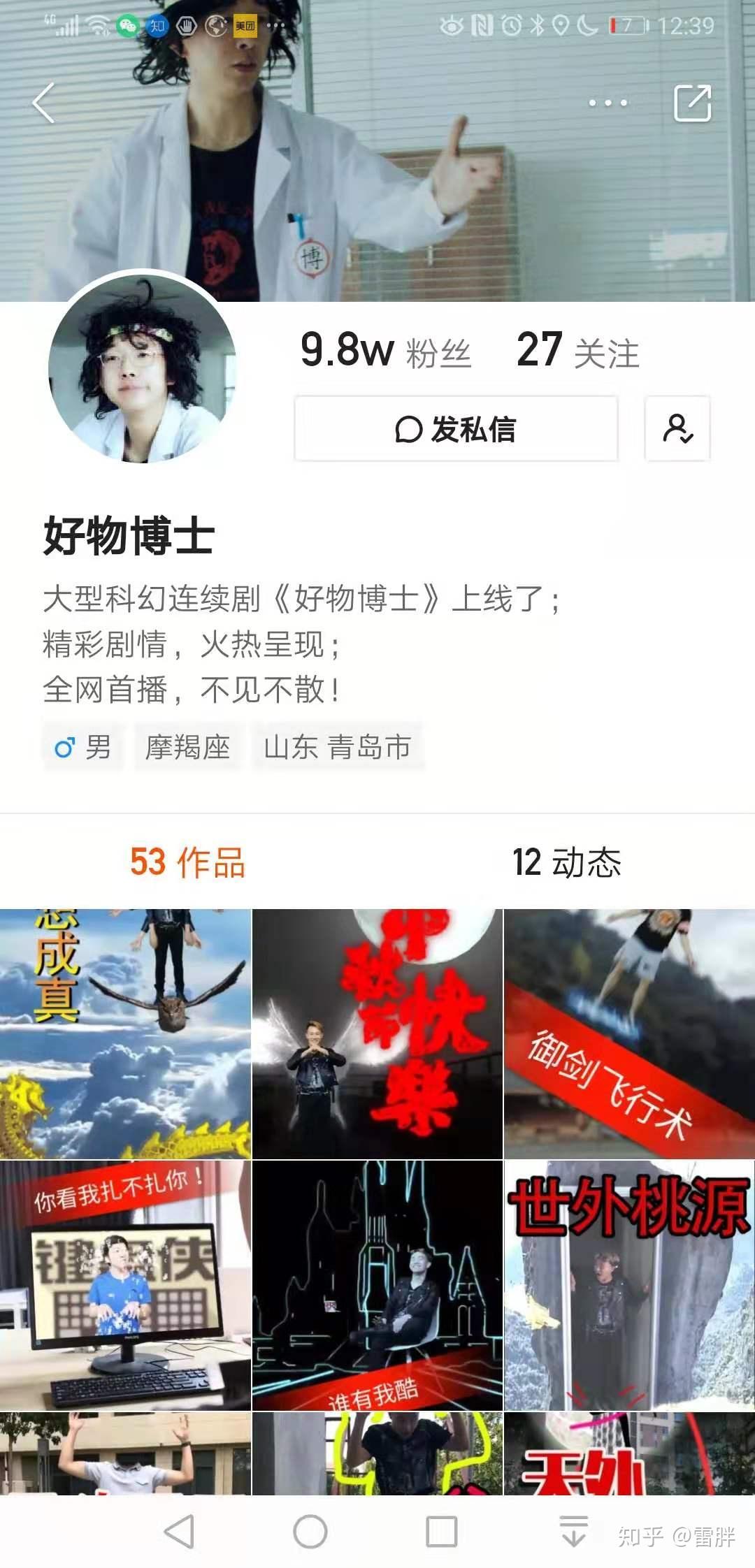755x1568 pixels.
Task: Open the three-dot more options menu
Action: click(x=608, y=103)
